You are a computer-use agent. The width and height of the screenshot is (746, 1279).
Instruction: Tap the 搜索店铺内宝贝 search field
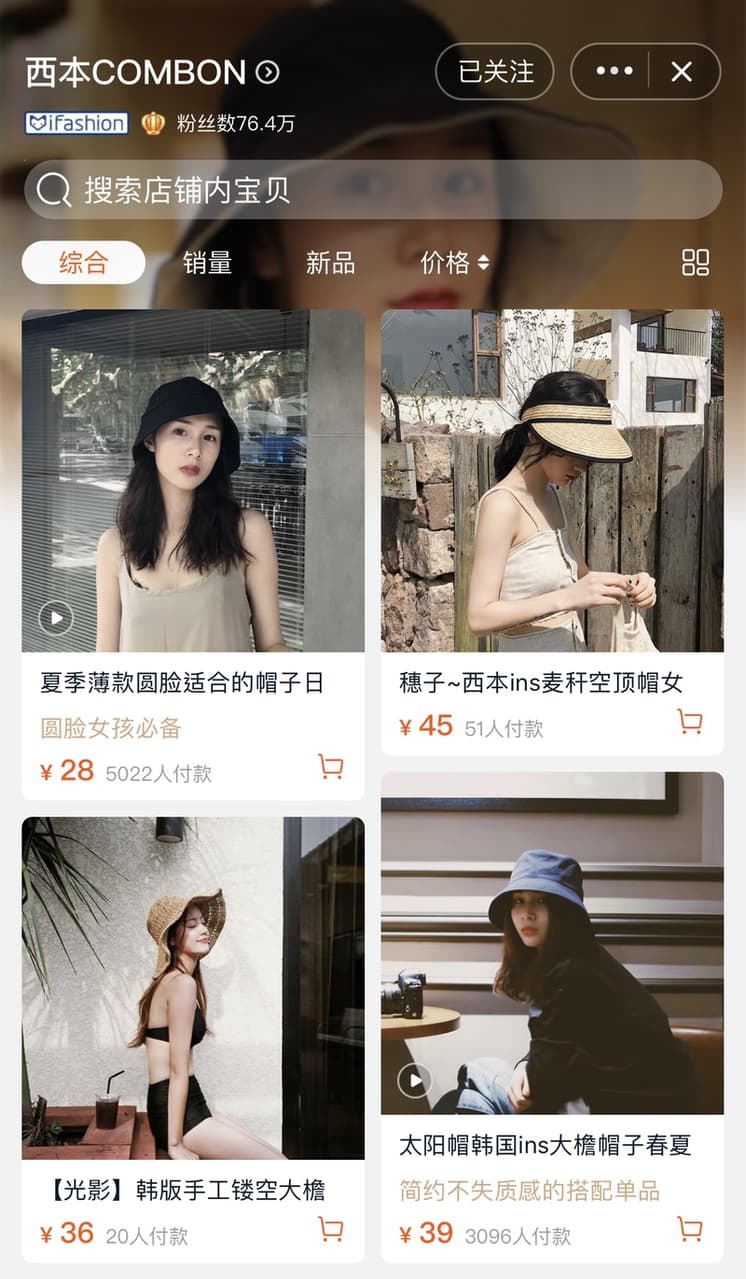click(373, 190)
